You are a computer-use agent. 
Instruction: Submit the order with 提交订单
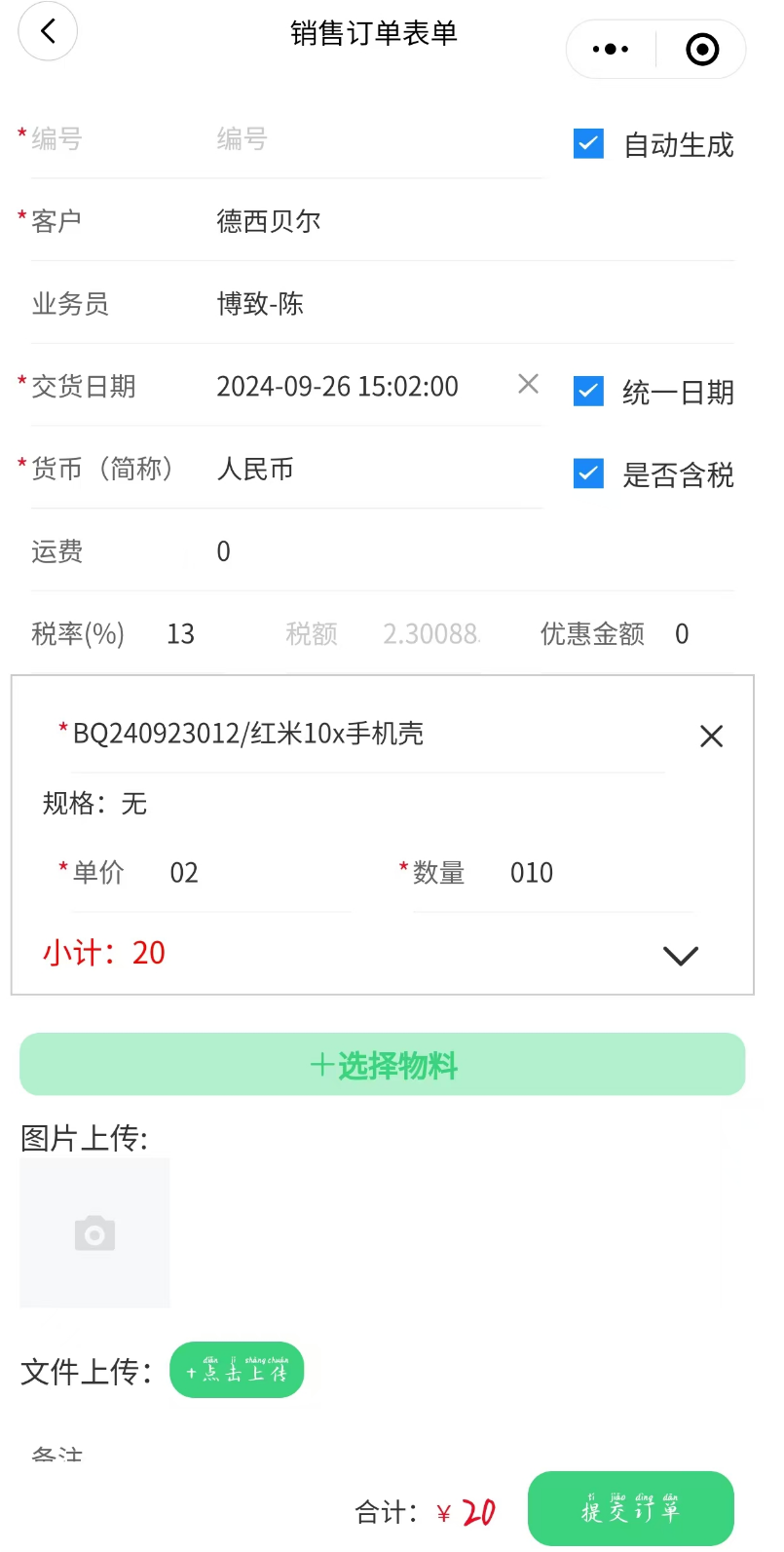click(x=631, y=1508)
